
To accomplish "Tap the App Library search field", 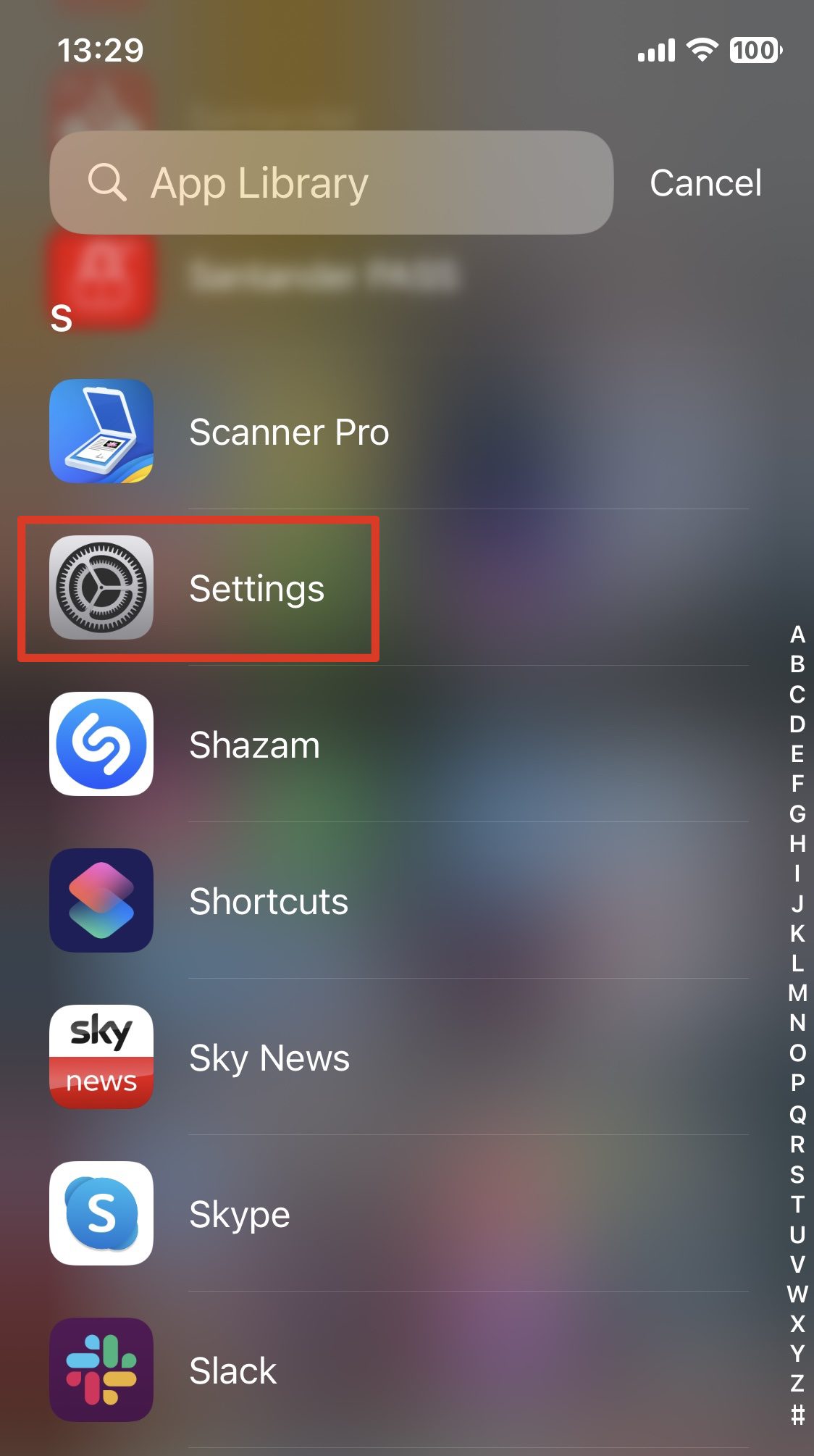I will point(331,183).
